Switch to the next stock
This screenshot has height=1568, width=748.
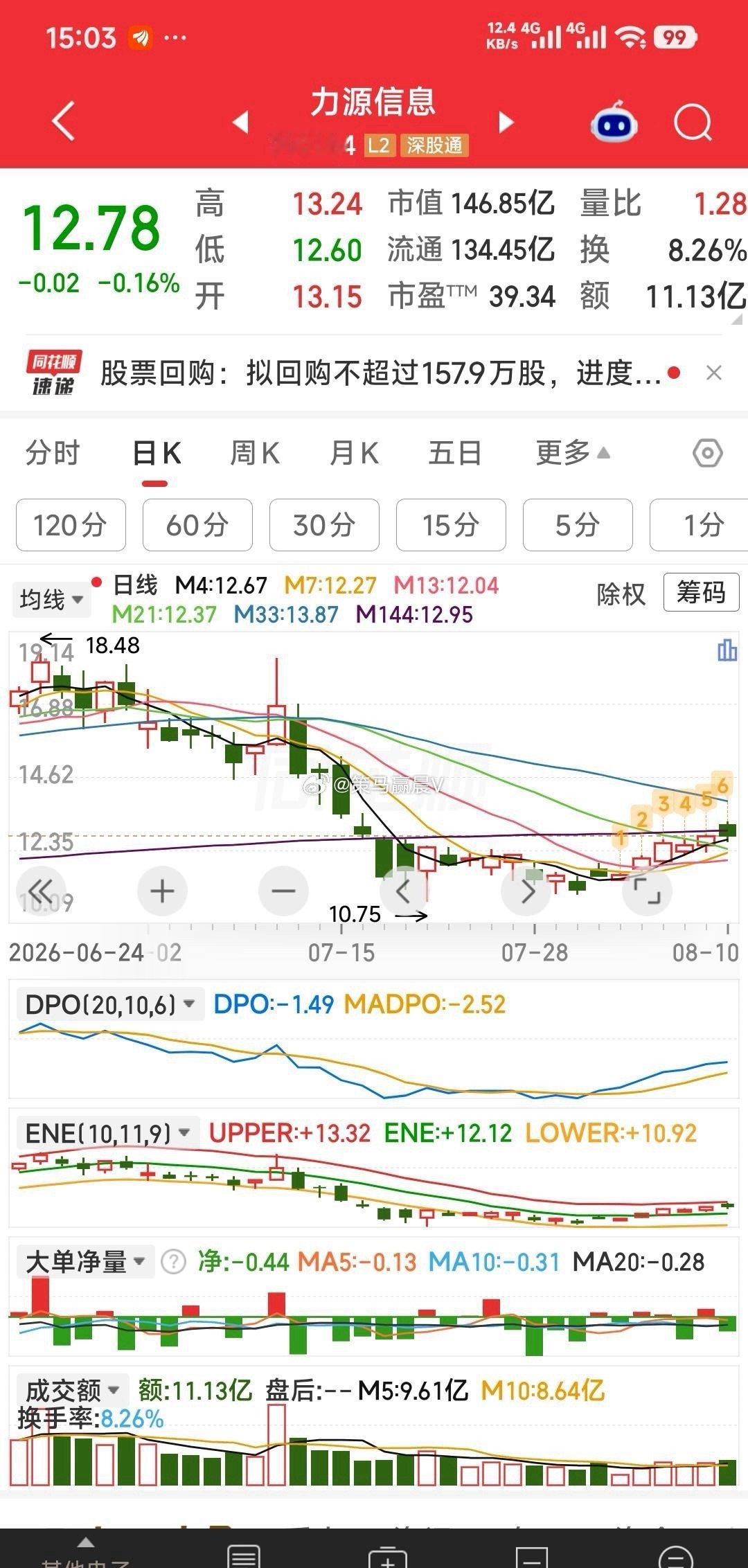click(506, 122)
